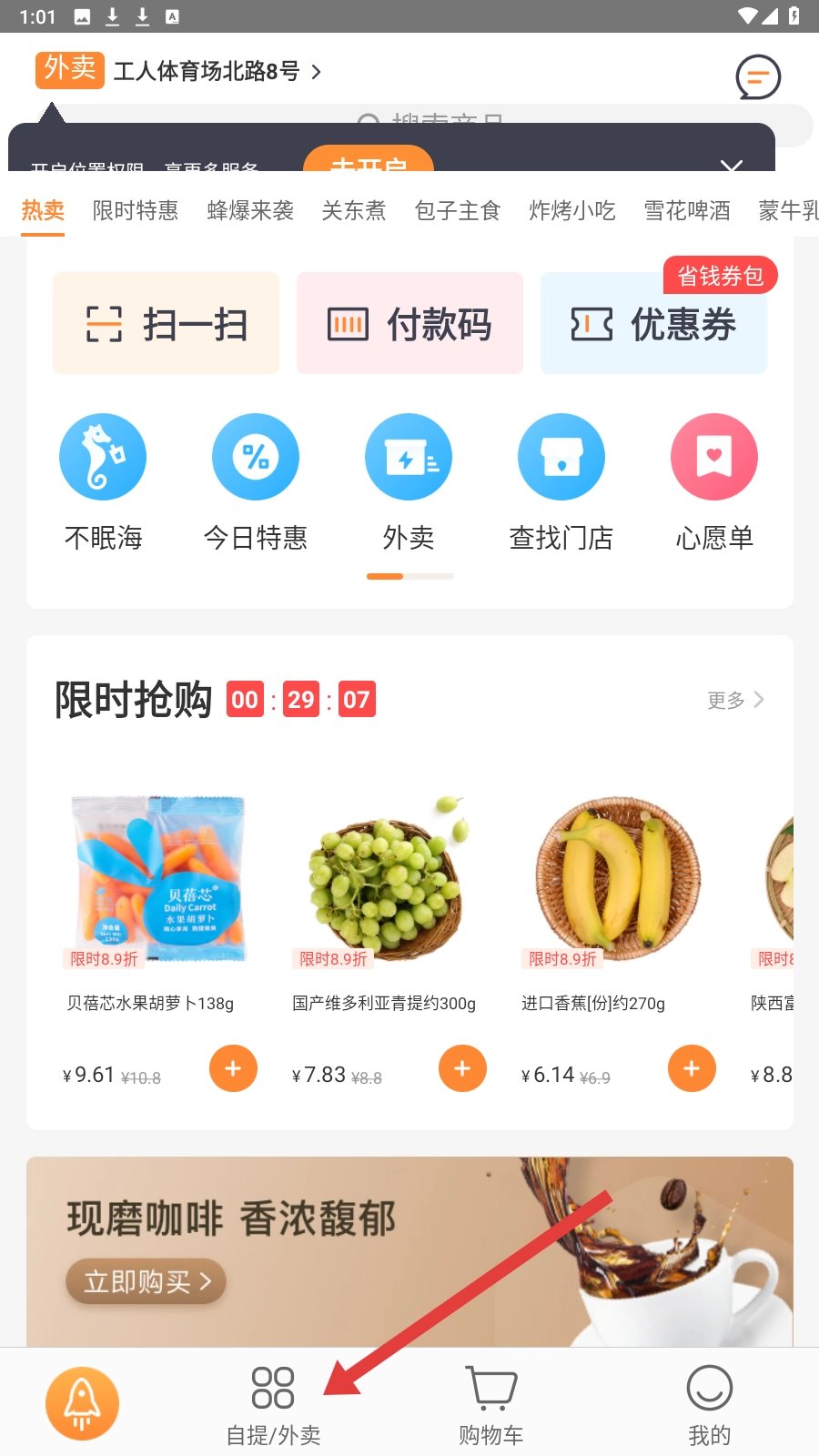Open the message chat icon
This screenshot has height=1456, width=819.
(758, 76)
